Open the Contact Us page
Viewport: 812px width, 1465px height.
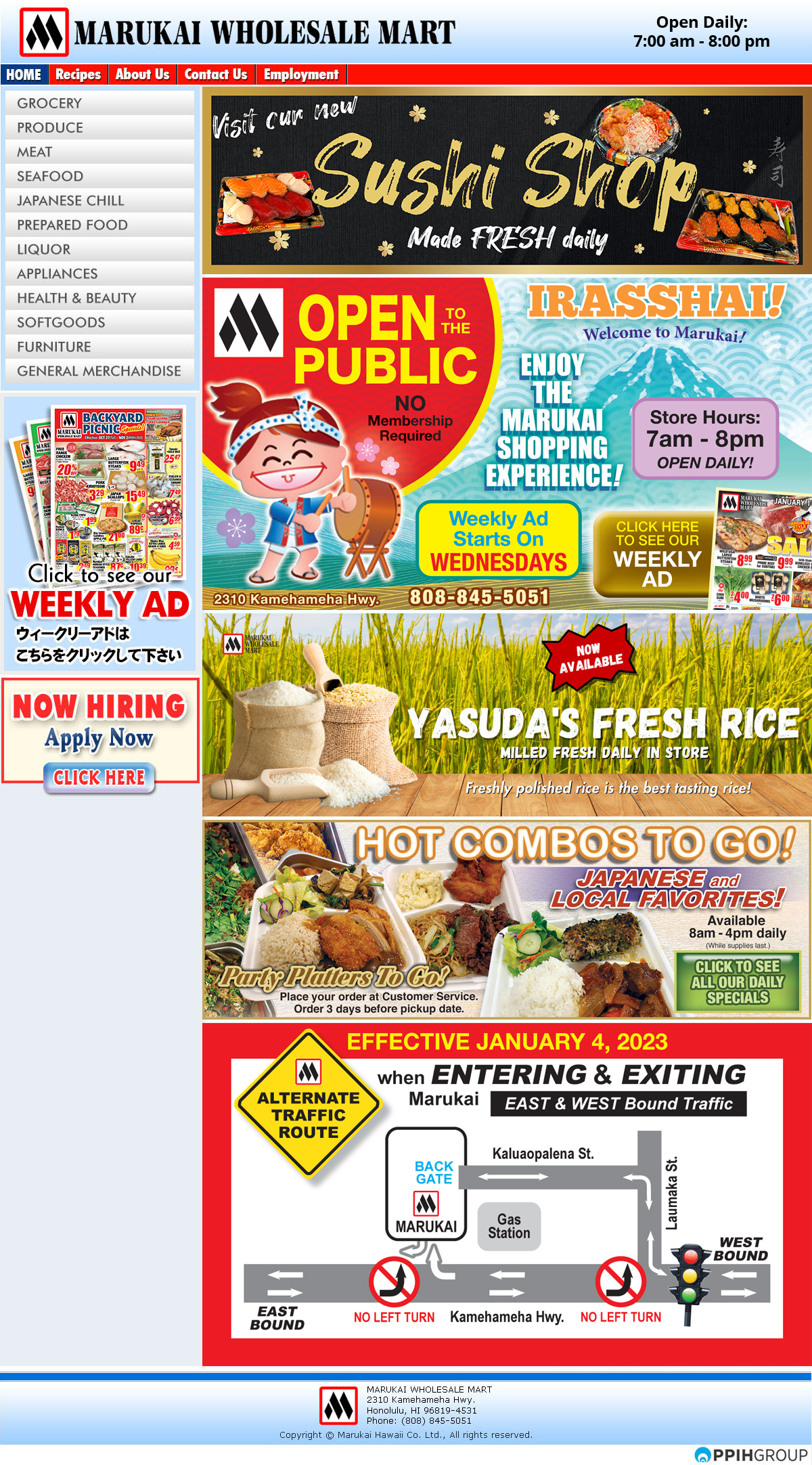216,74
